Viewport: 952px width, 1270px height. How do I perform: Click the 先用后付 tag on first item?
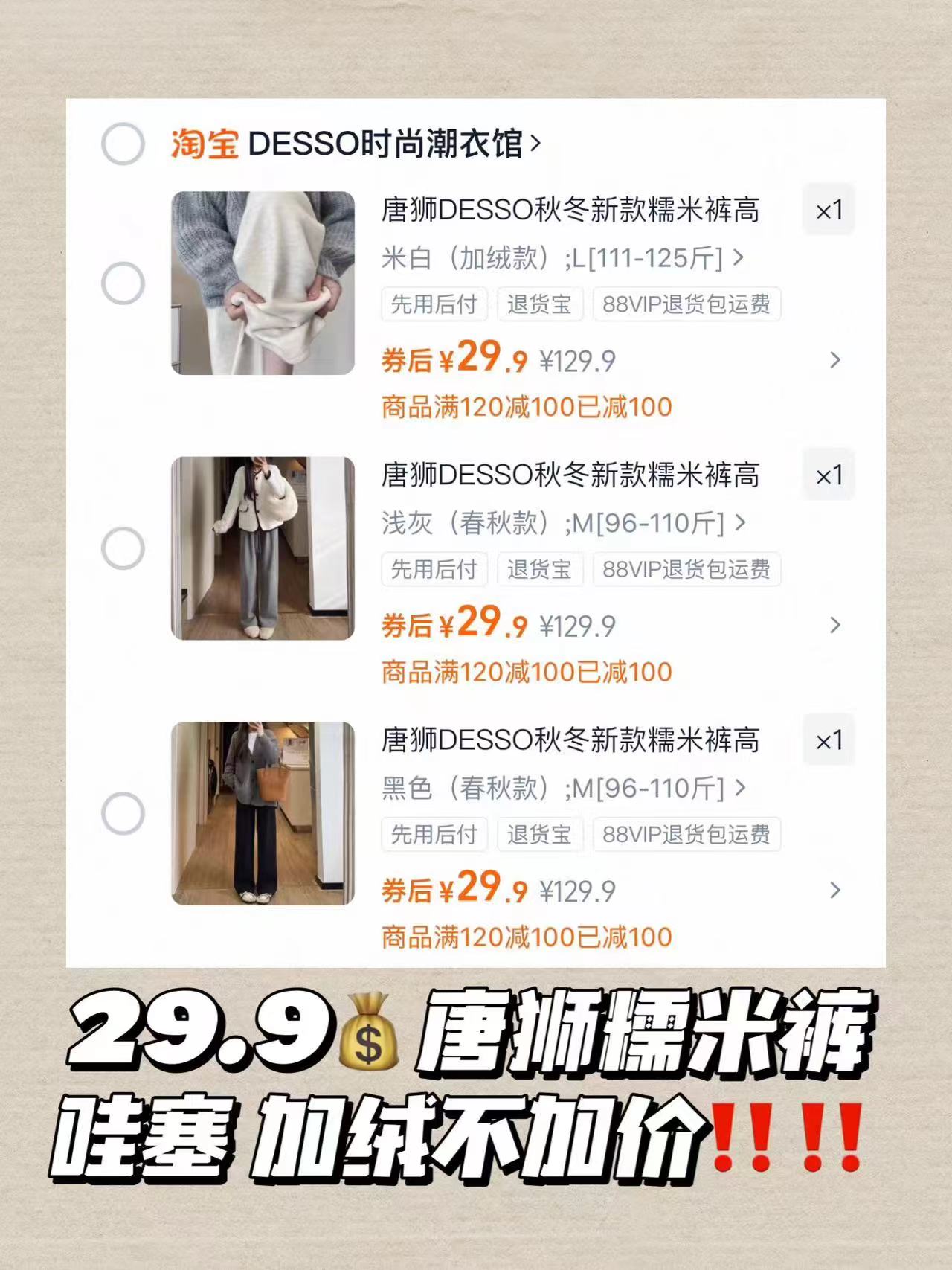pyautogui.click(x=434, y=304)
